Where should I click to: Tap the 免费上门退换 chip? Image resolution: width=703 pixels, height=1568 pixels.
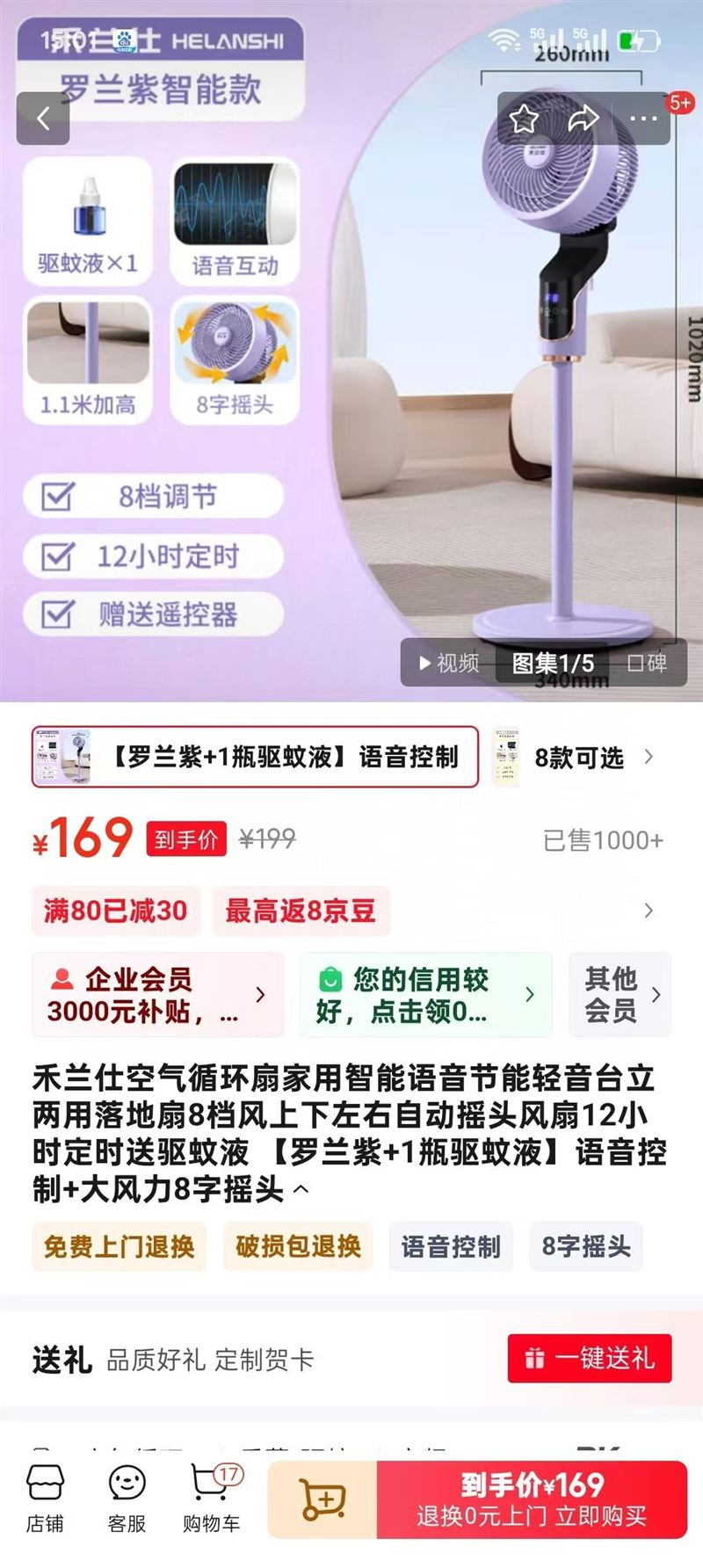click(x=120, y=1246)
